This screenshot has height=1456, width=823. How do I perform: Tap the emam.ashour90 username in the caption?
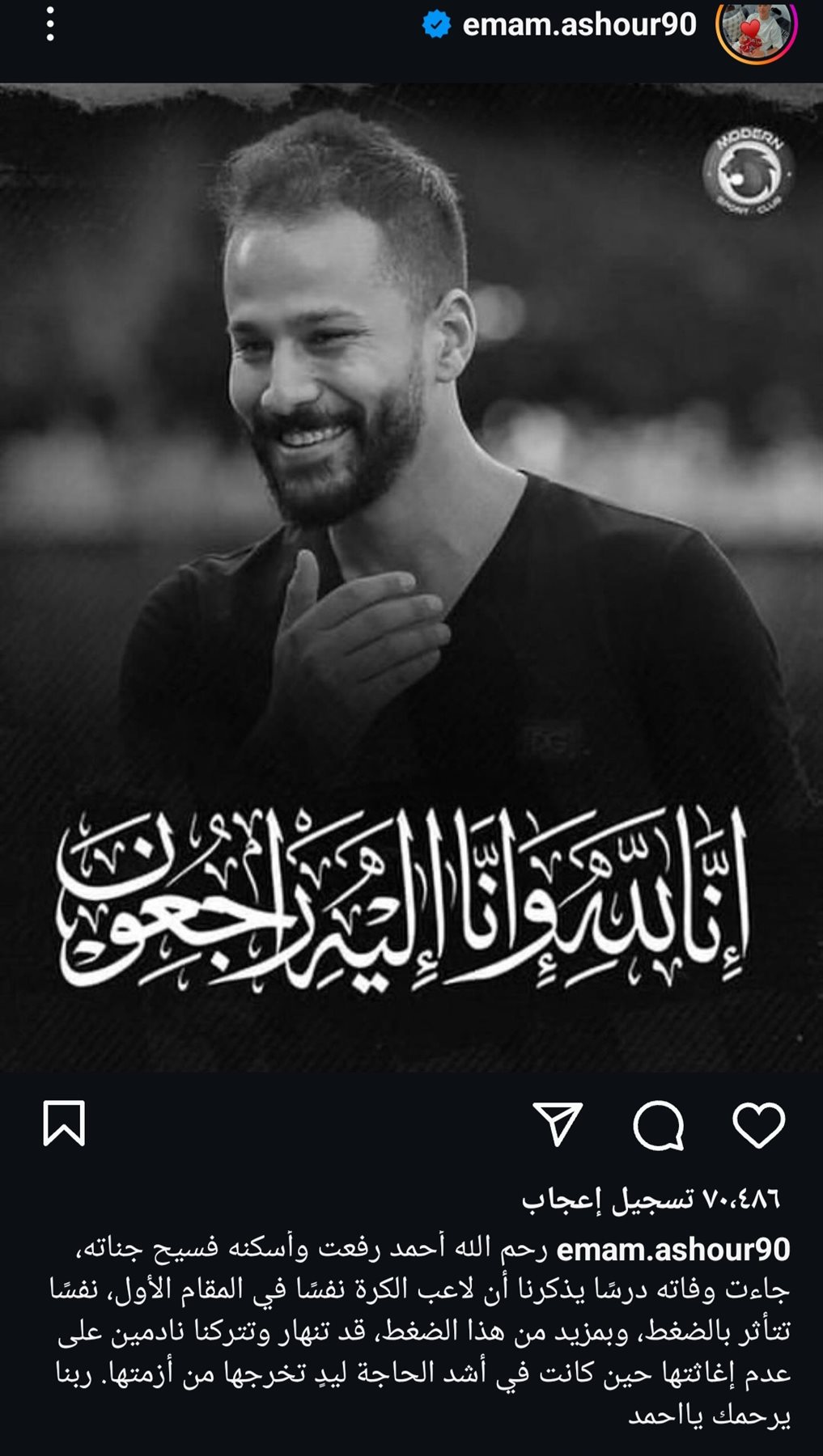click(673, 1250)
